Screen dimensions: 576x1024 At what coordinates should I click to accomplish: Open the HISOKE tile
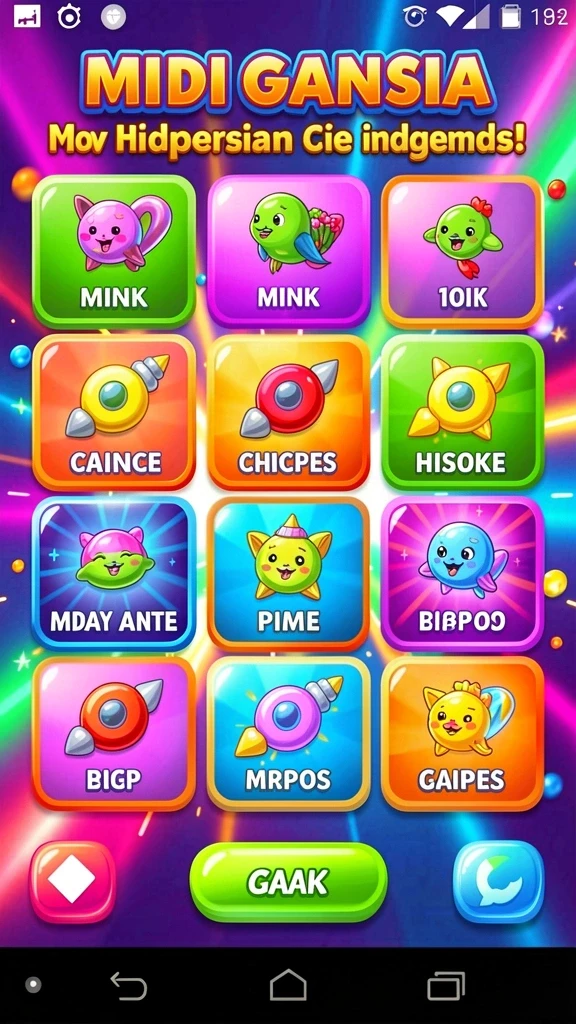pos(462,413)
